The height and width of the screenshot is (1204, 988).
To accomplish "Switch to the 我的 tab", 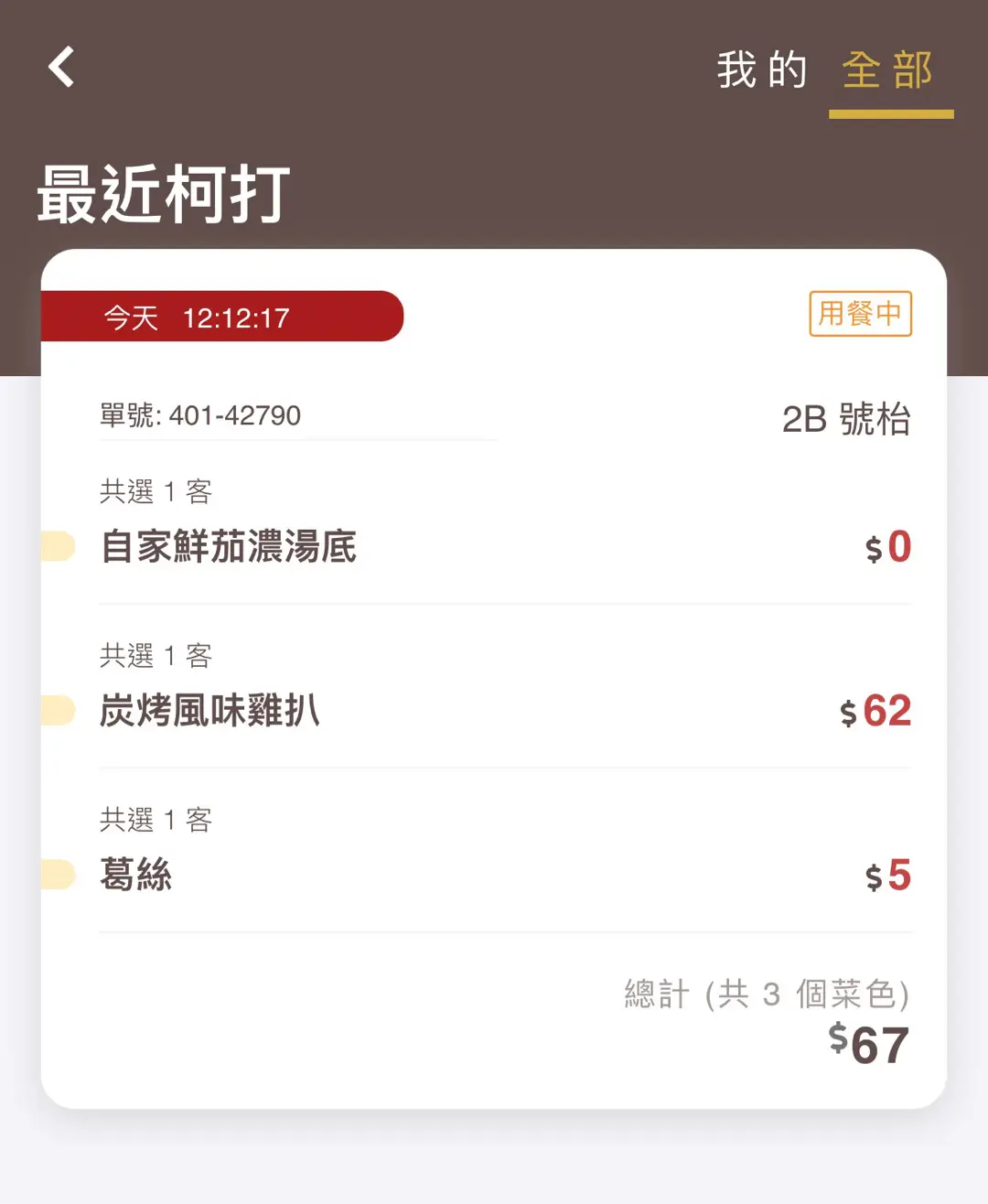I will (x=761, y=70).
